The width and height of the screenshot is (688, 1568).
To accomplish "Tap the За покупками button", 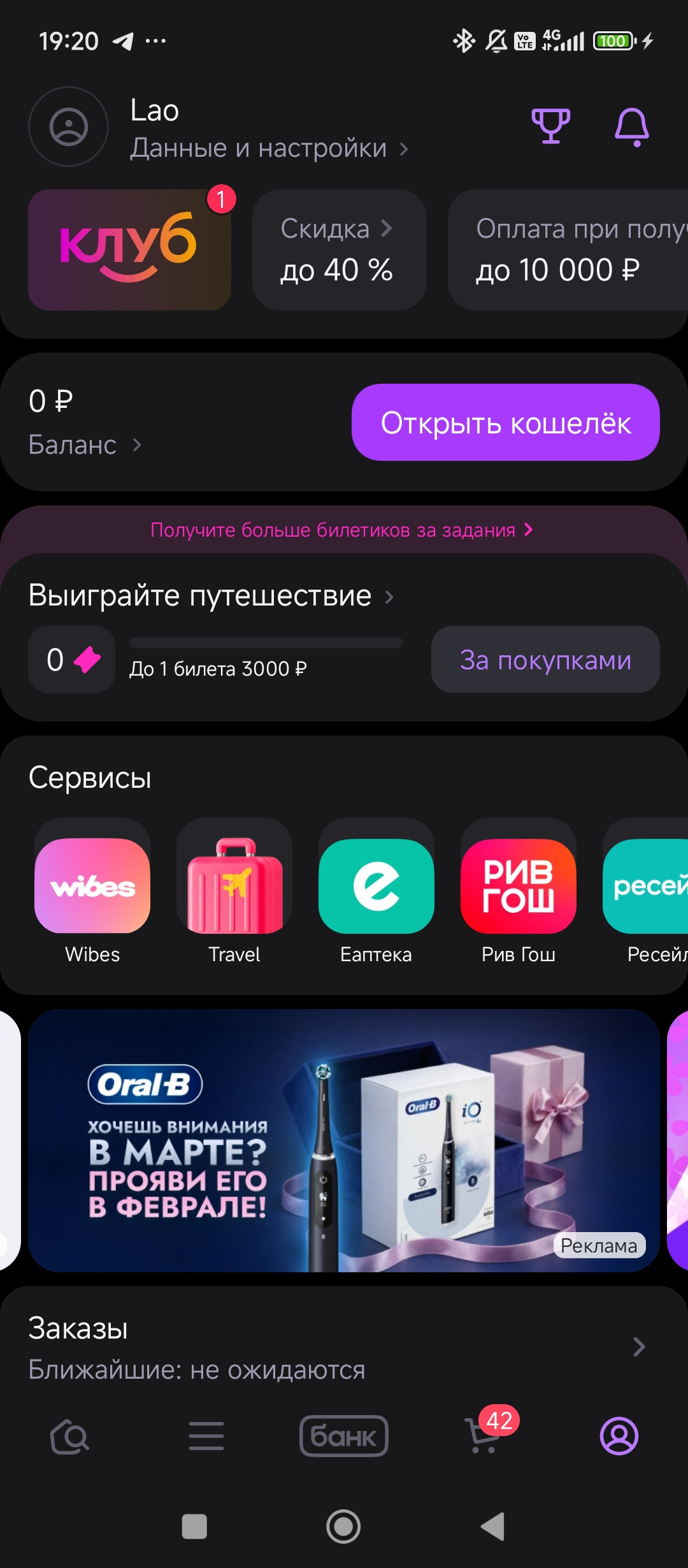I will tap(545, 660).
